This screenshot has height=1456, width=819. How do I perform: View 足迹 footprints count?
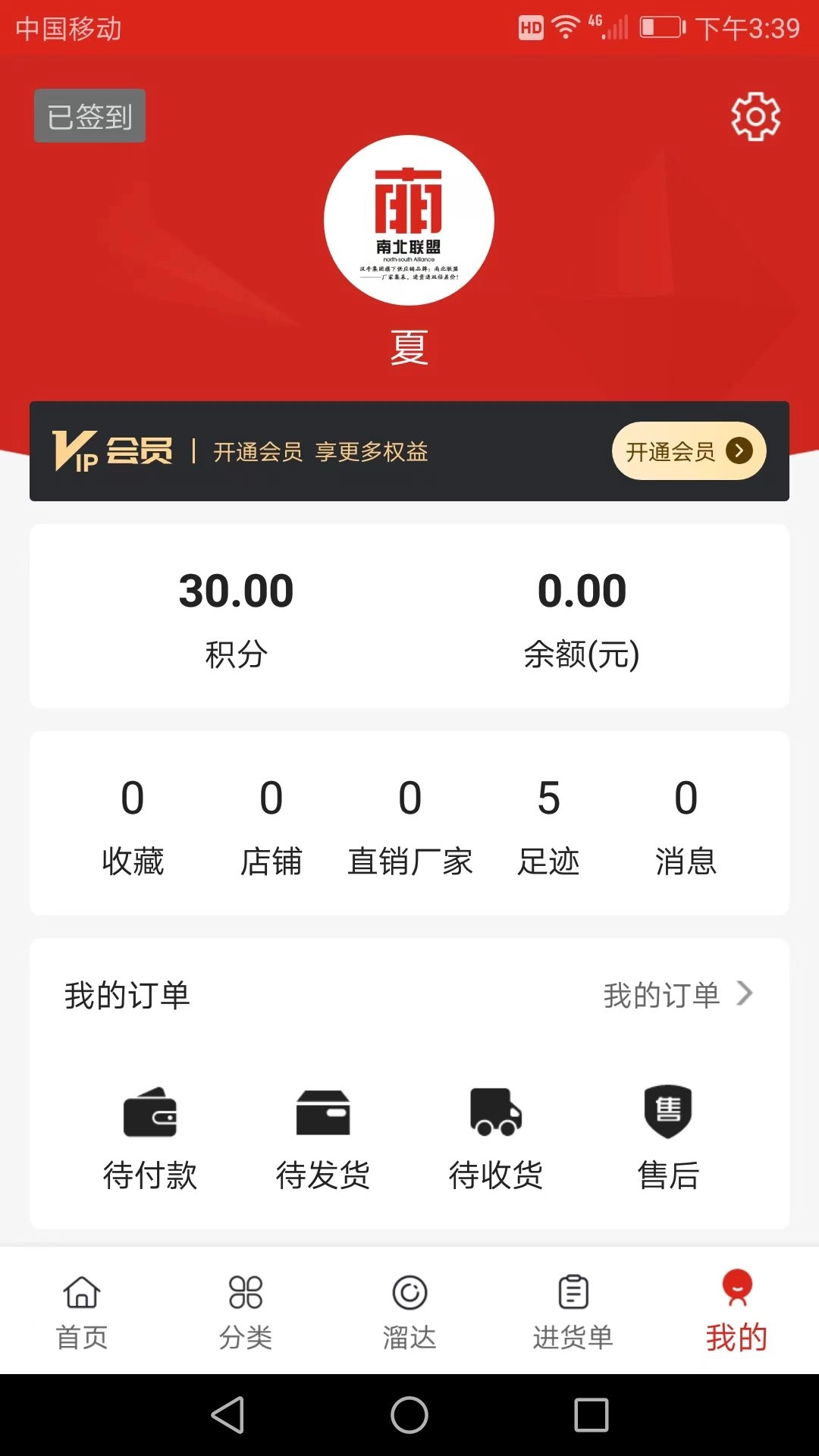click(549, 827)
